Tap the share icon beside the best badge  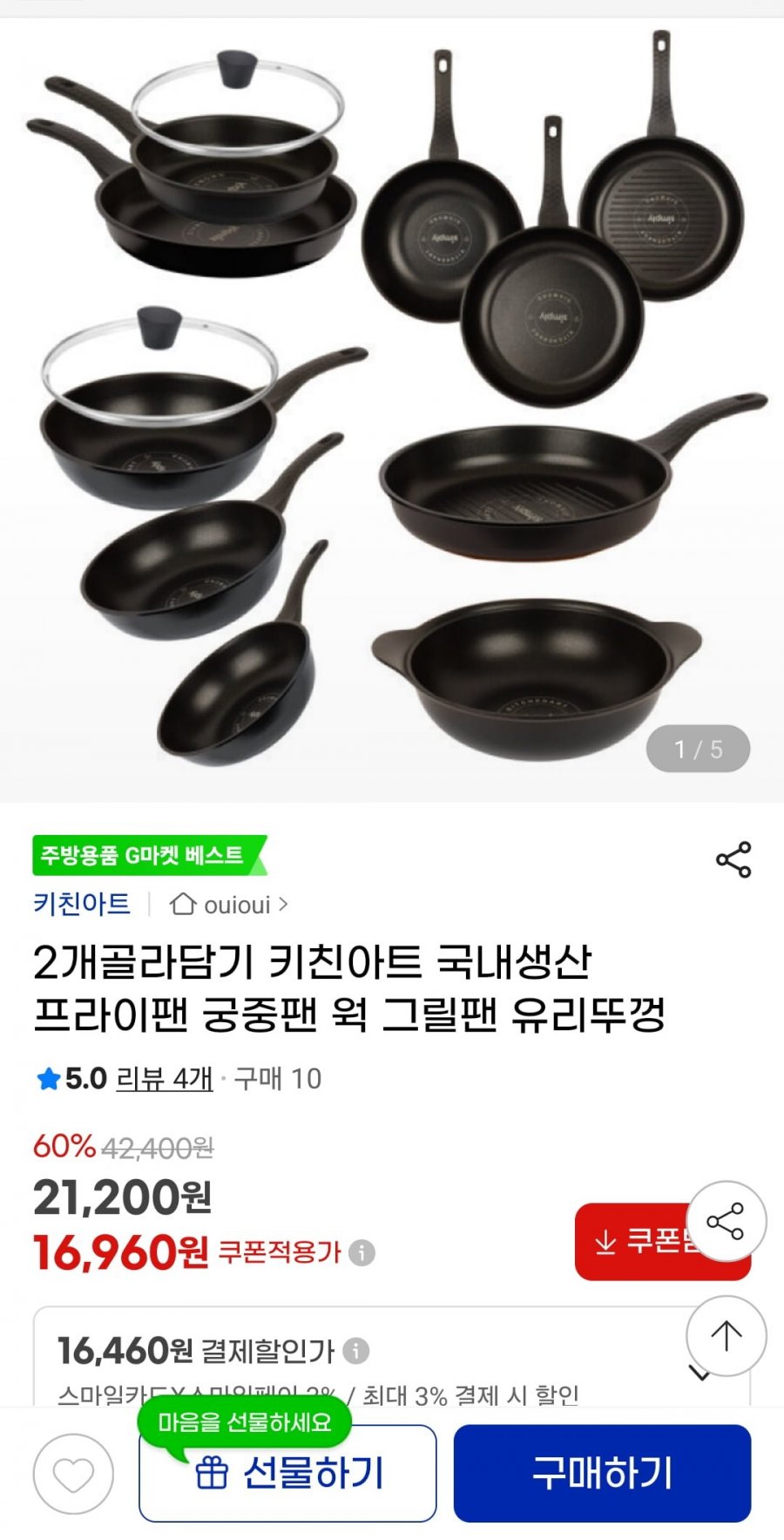[x=733, y=860]
